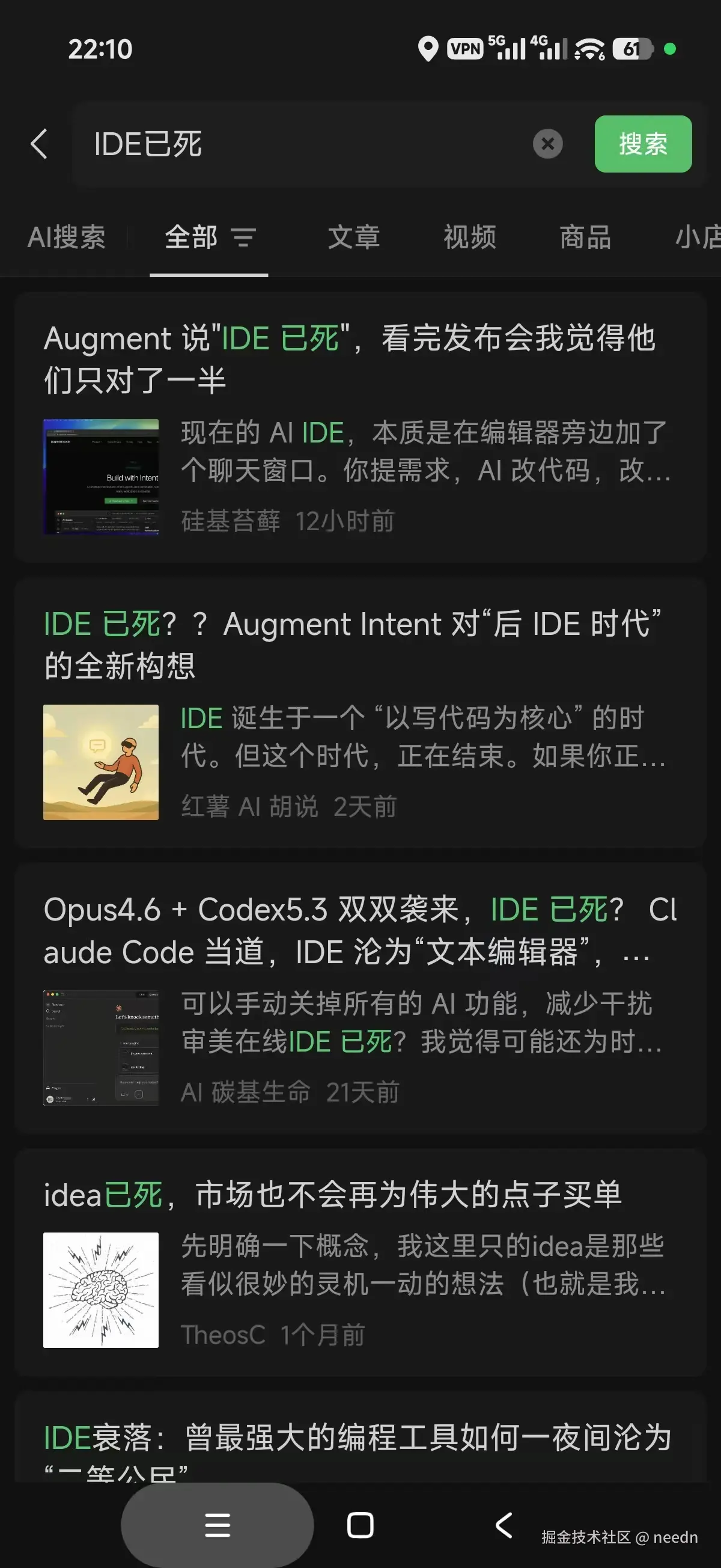The width and height of the screenshot is (721, 1568).
Task: Edit the IDE已死 search field
Action: (x=298, y=144)
